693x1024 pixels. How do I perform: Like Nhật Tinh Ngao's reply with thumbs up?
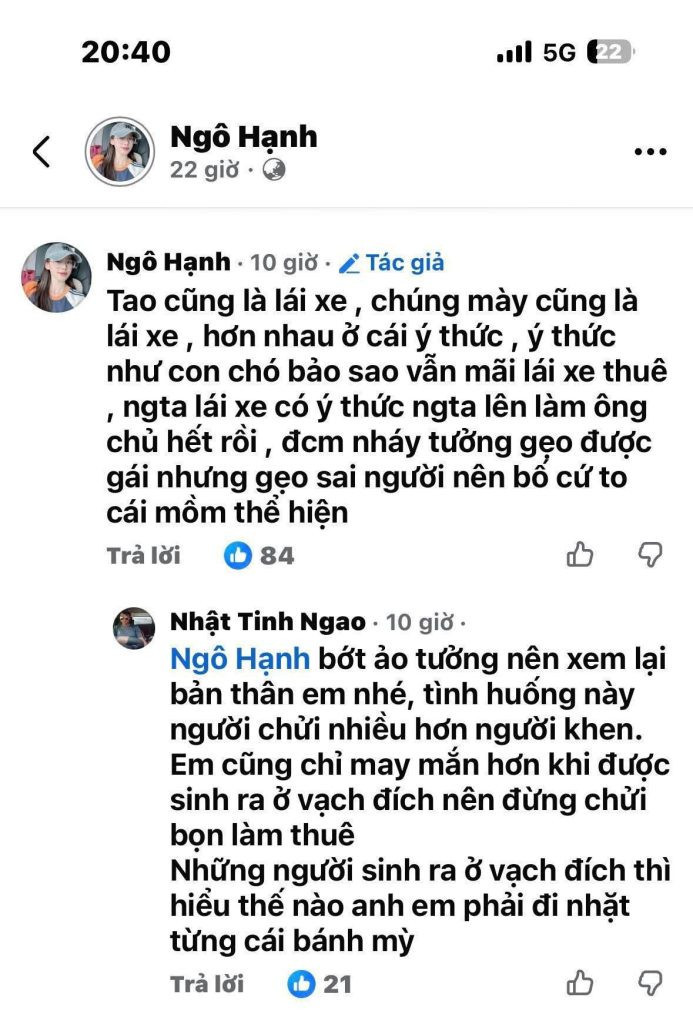point(580,983)
